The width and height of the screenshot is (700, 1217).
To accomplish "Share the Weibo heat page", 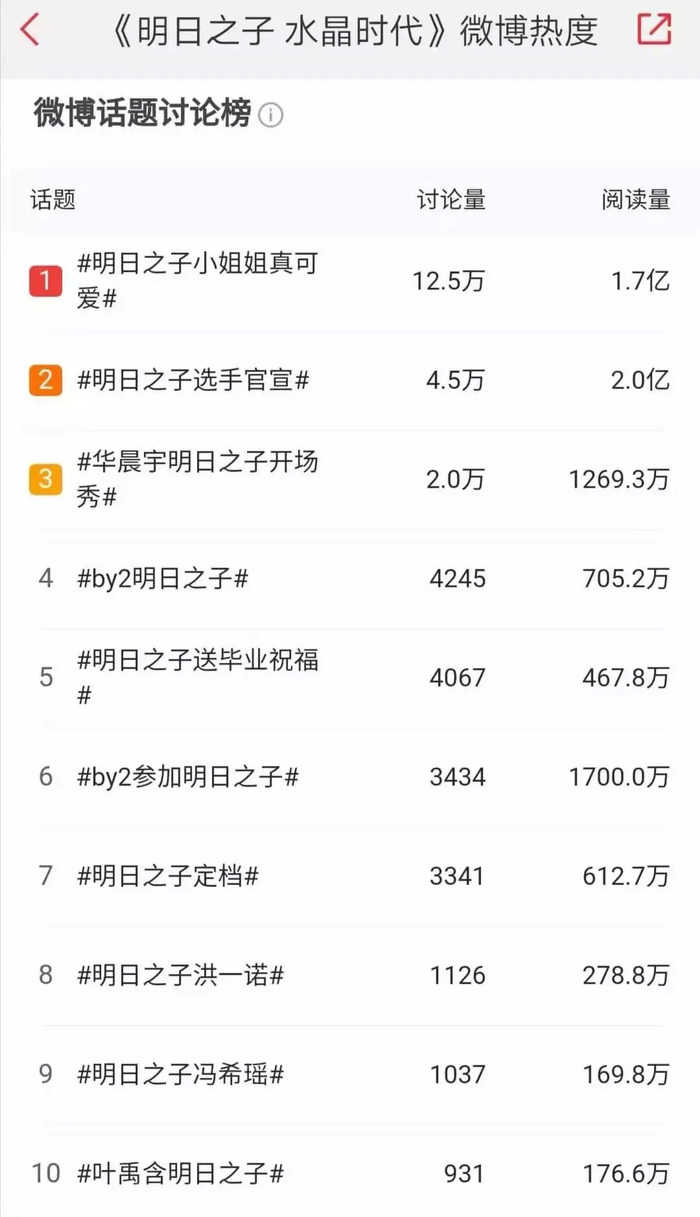I will pos(654,30).
